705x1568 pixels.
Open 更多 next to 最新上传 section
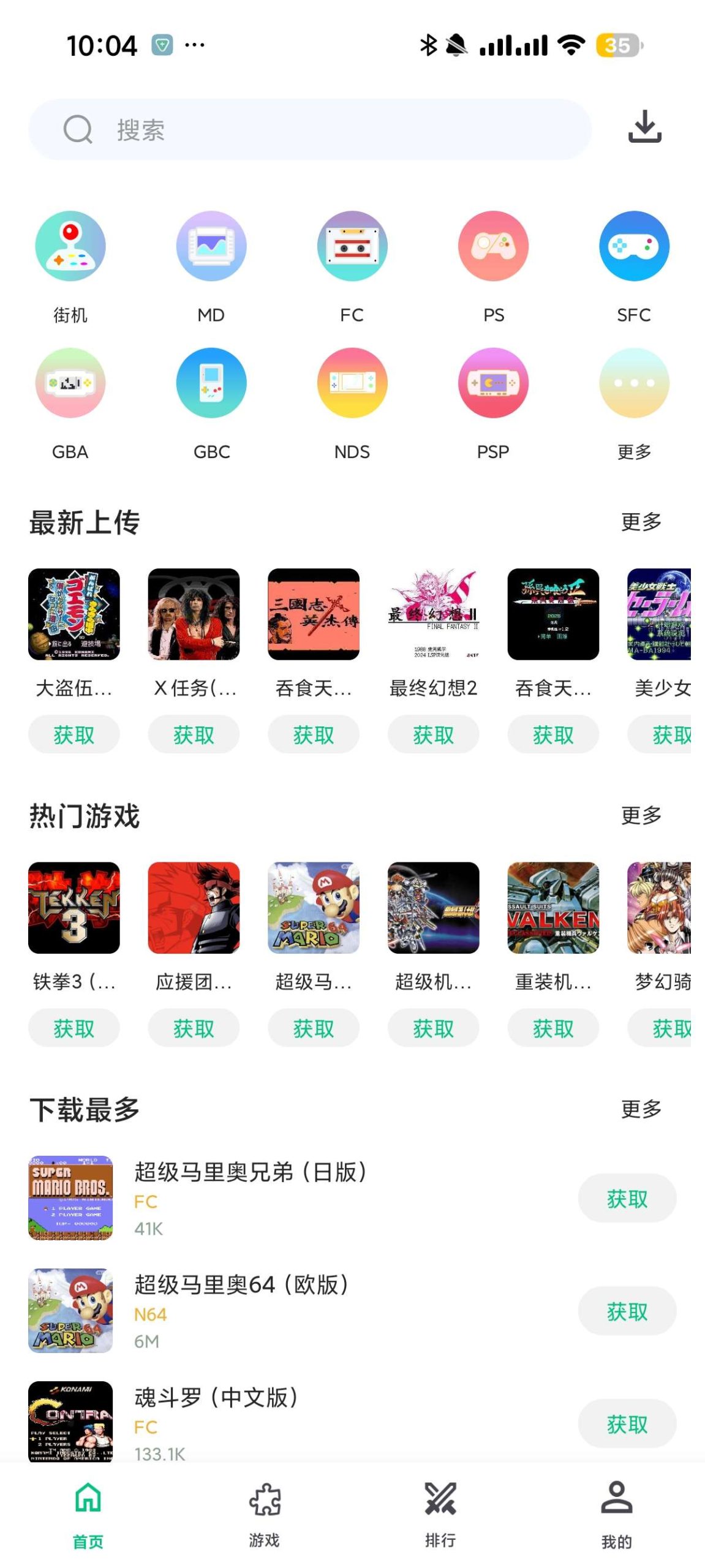pos(641,522)
